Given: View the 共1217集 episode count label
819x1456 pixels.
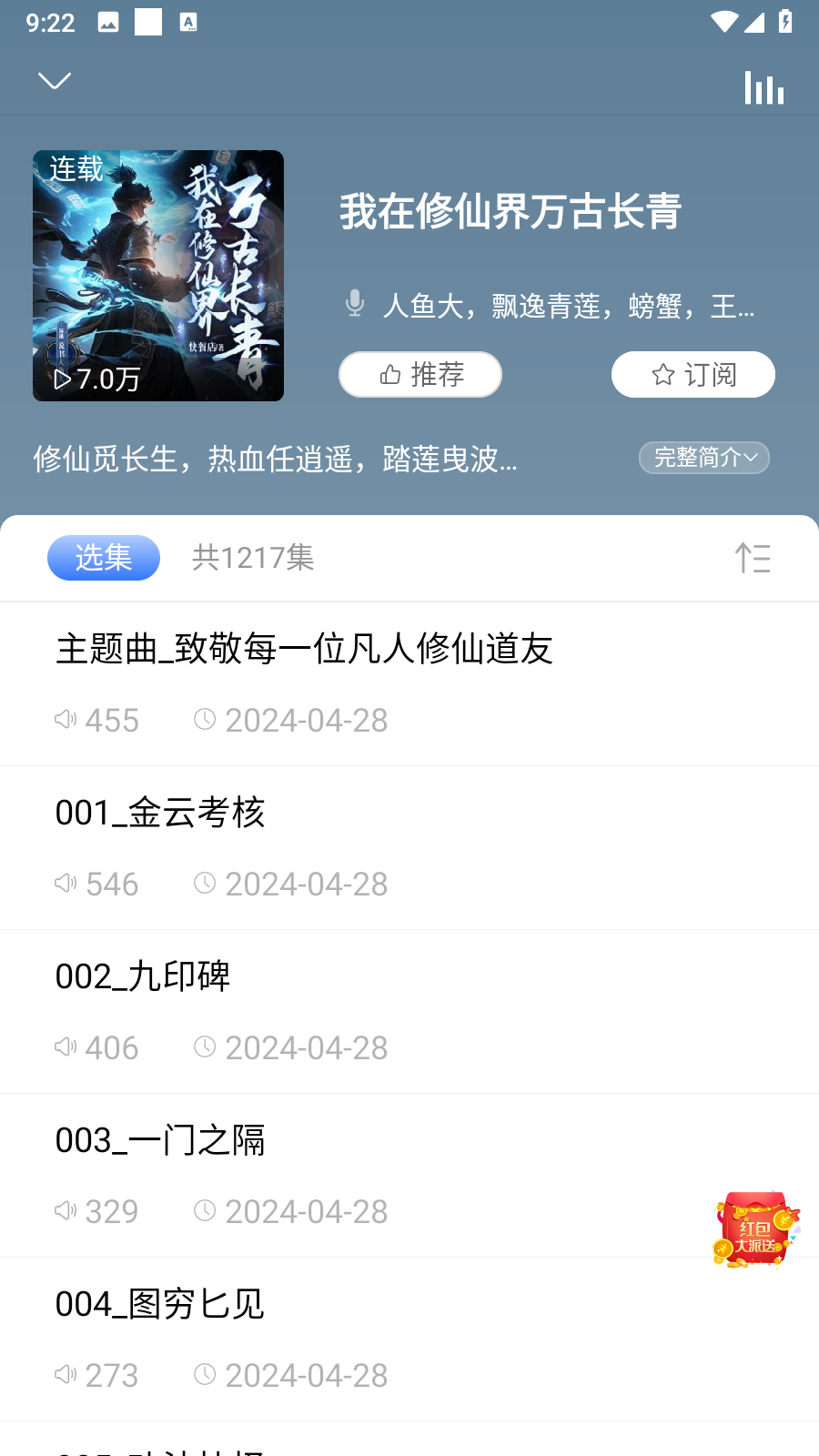Looking at the screenshot, I should [x=253, y=558].
